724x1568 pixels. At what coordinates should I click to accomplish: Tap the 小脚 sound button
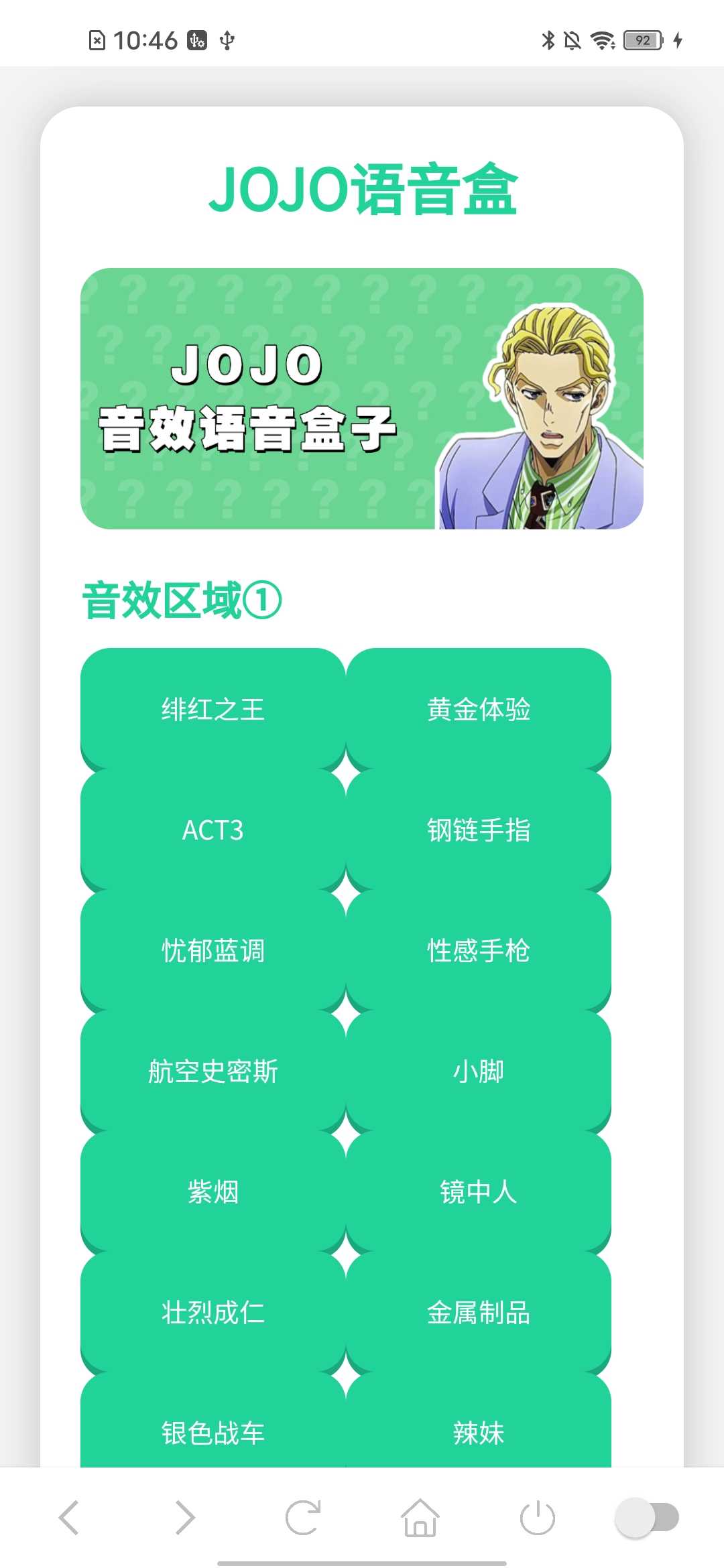pyautogui.click(x=478, y=1071)
